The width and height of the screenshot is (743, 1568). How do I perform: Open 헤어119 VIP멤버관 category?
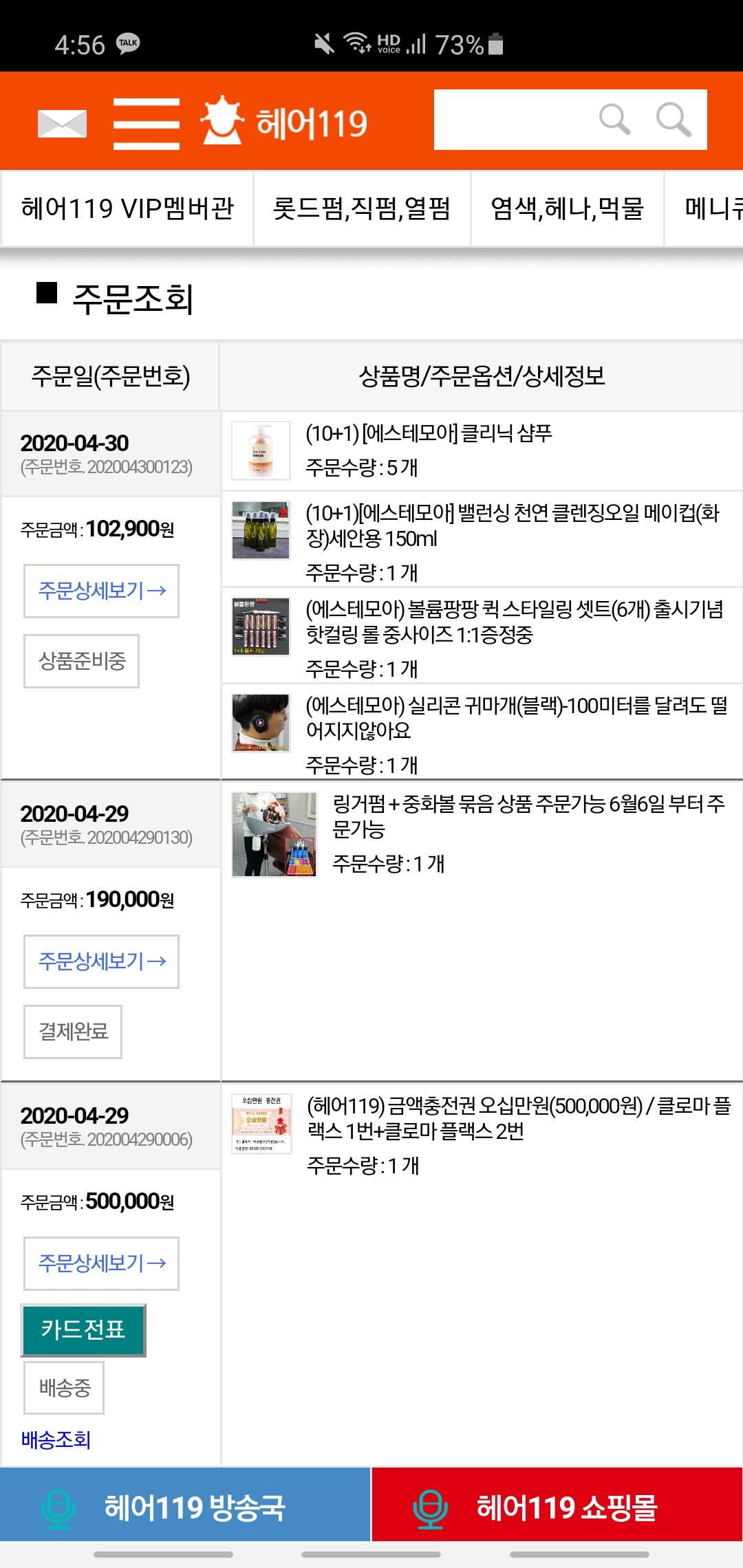[127, 208]
